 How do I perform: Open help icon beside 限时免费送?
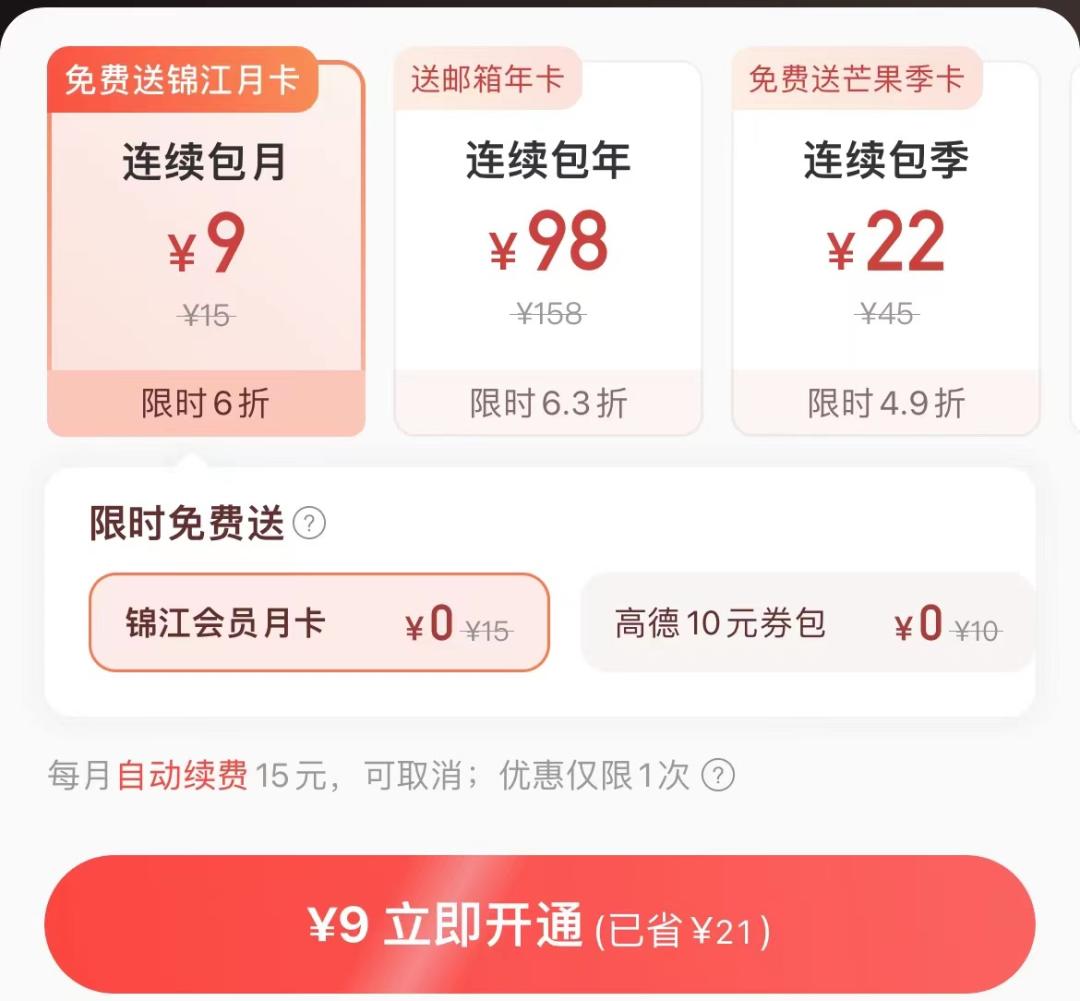pos(309,523)
